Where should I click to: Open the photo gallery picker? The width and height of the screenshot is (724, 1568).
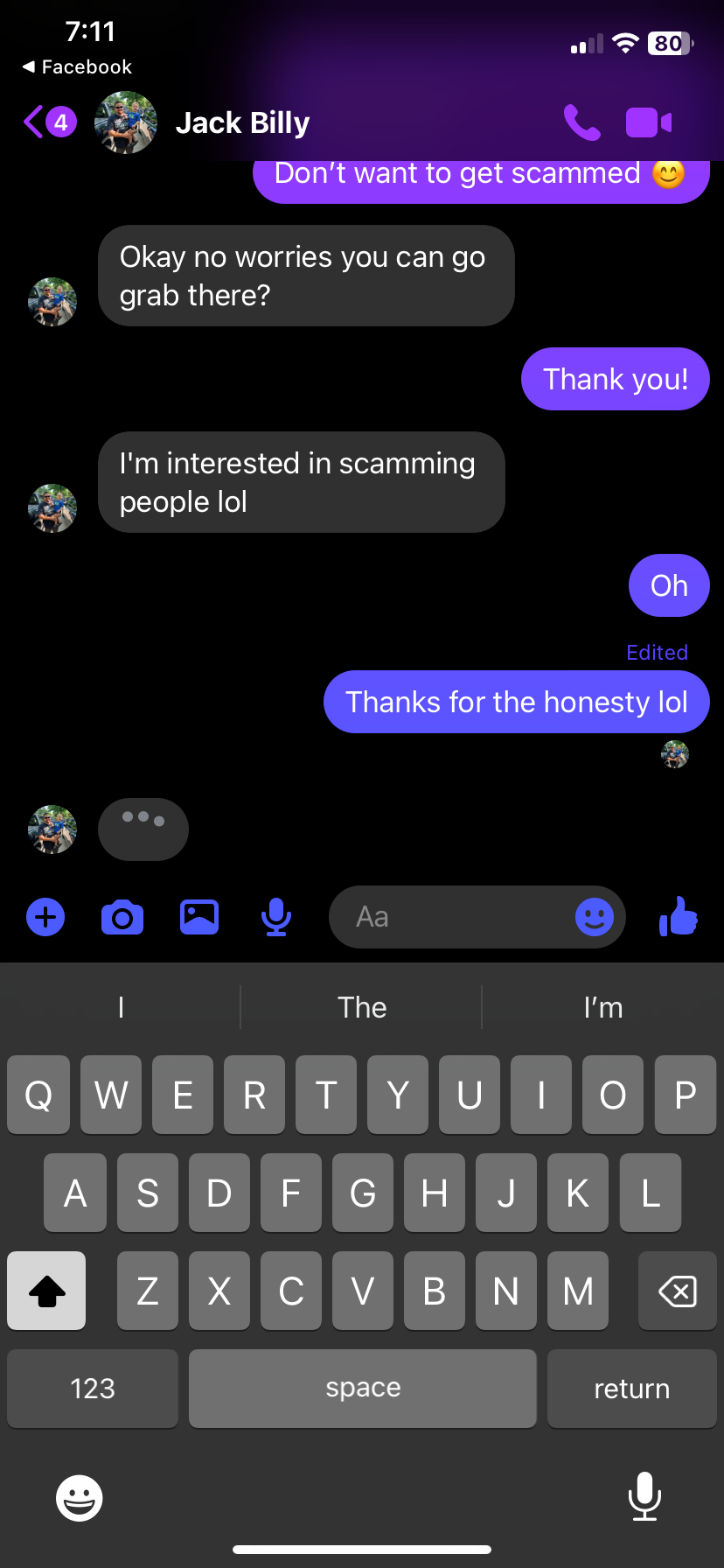198,917
